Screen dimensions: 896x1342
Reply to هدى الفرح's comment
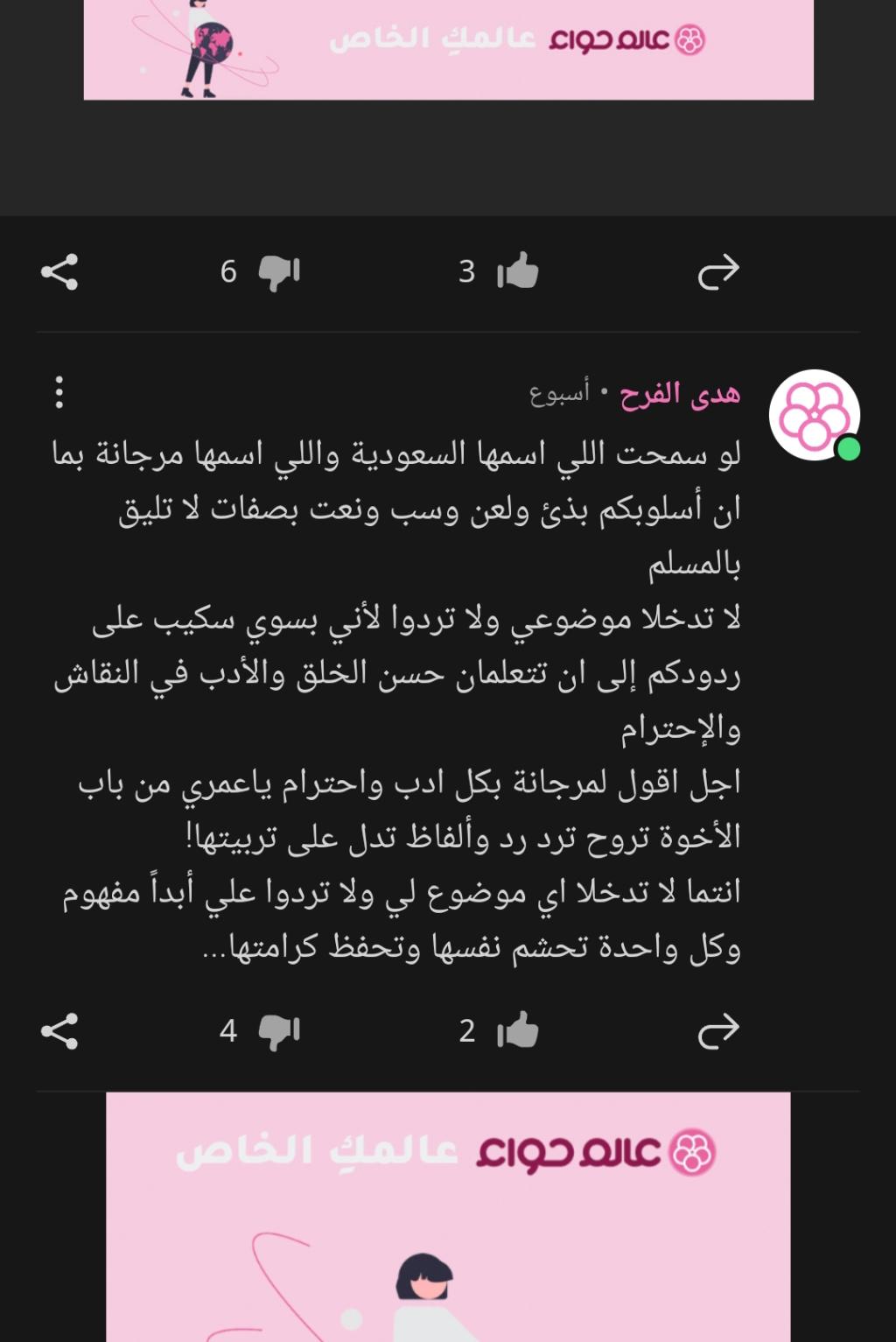718,1031
